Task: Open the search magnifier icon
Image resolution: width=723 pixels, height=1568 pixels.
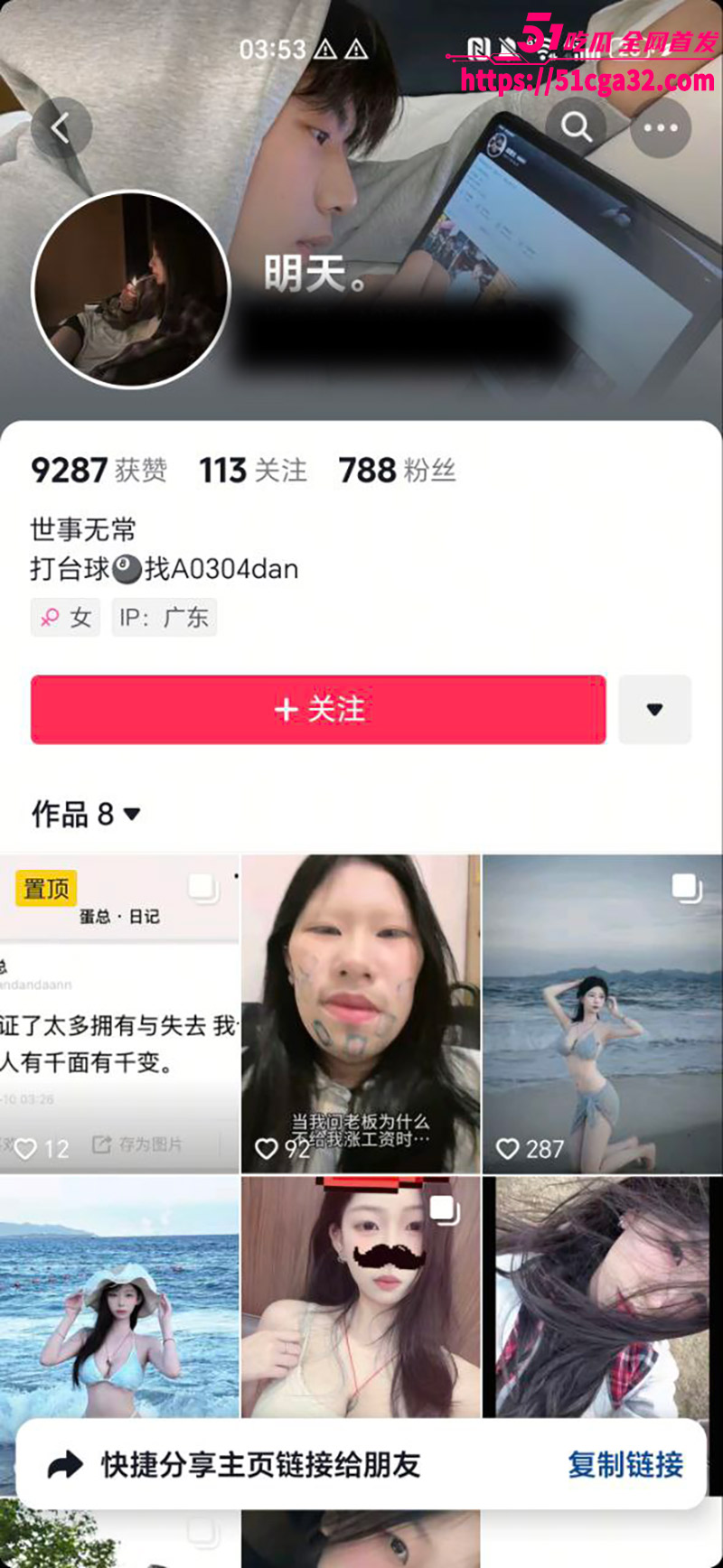Action: pyautogui.click(x=576, y=127)
